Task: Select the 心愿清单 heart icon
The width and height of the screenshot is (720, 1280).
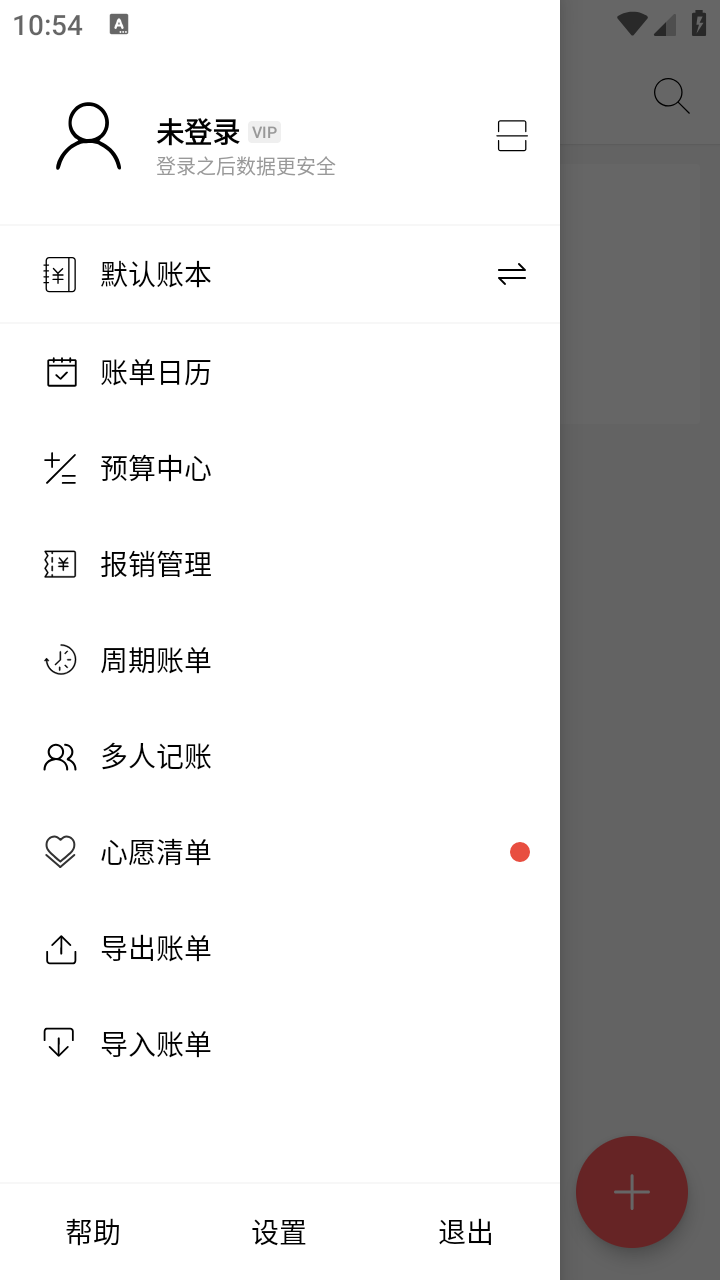Action: click(60, 851)
